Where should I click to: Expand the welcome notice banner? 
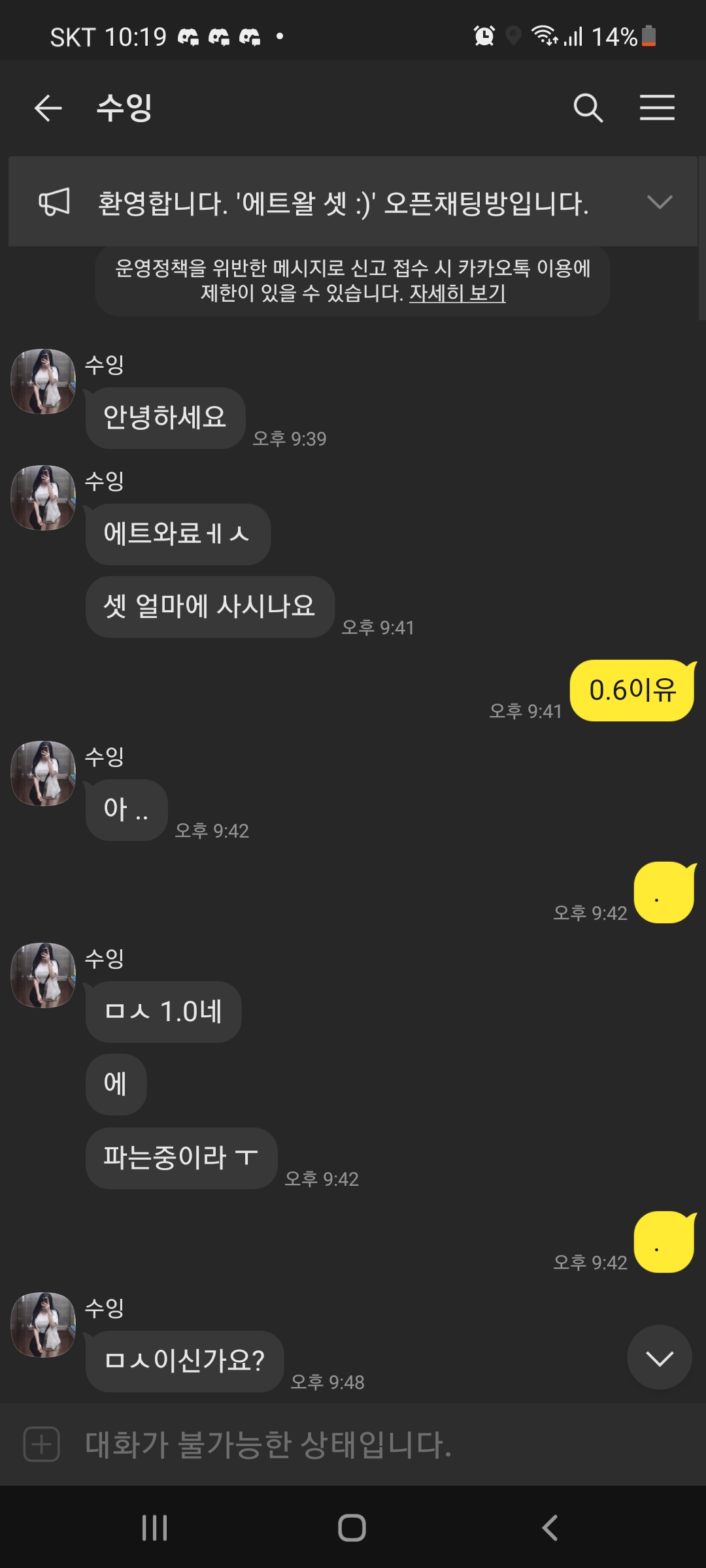[659, 202]
